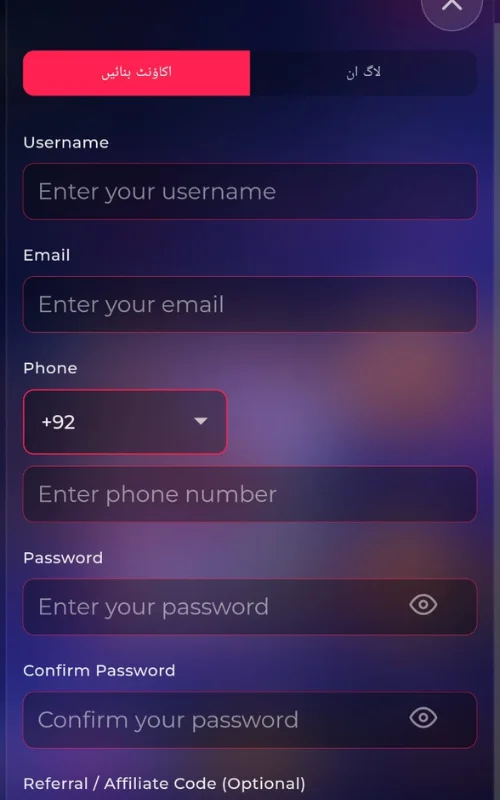This screenshot has width=500, height=800.
Task: Tap the Confirm your password field
Action: coord(250,720)
